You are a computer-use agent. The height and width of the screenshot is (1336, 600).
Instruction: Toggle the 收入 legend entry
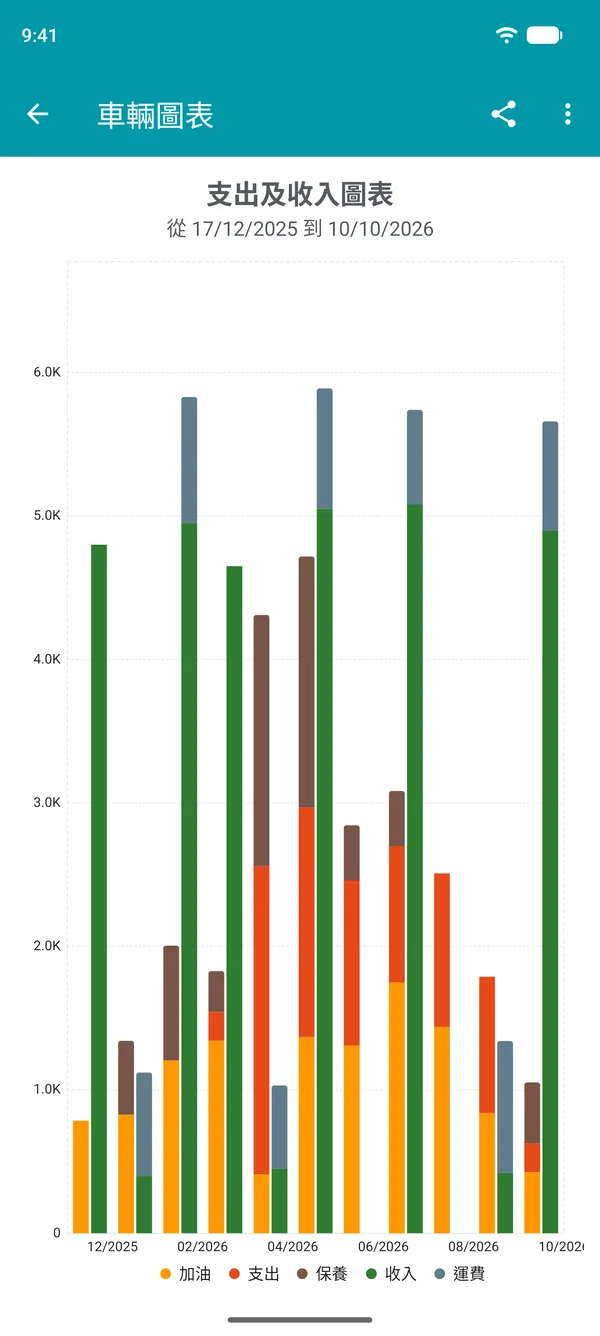click(x=391, y=1274)
